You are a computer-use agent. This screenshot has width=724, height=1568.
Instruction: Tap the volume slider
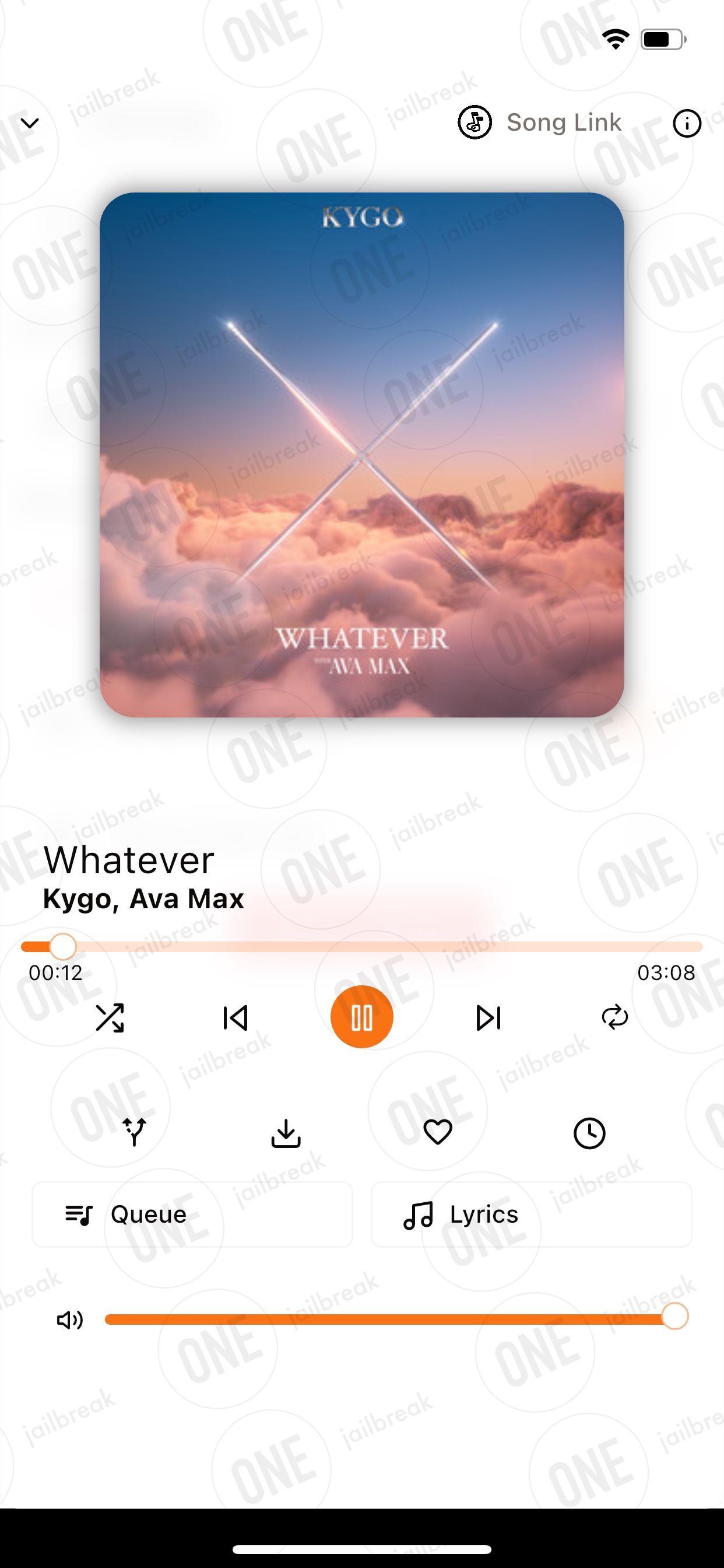point(396,1318)
